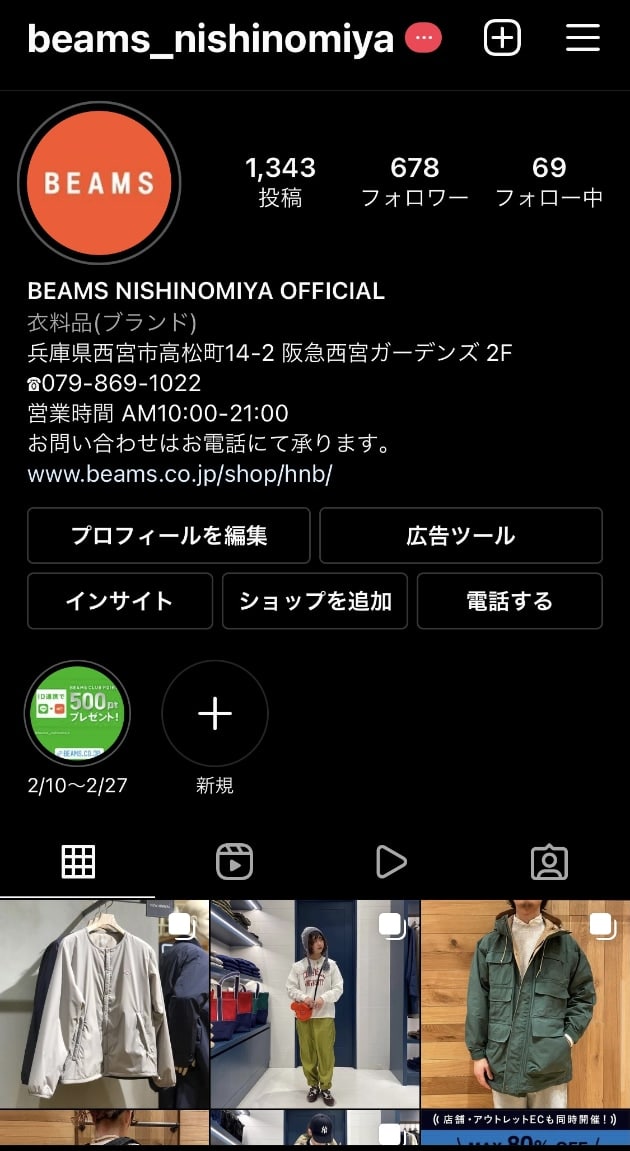View the 69 フォロー中 list
Image resolution: width=630 pixels, height=1151 pixels.
click(549, 181)
